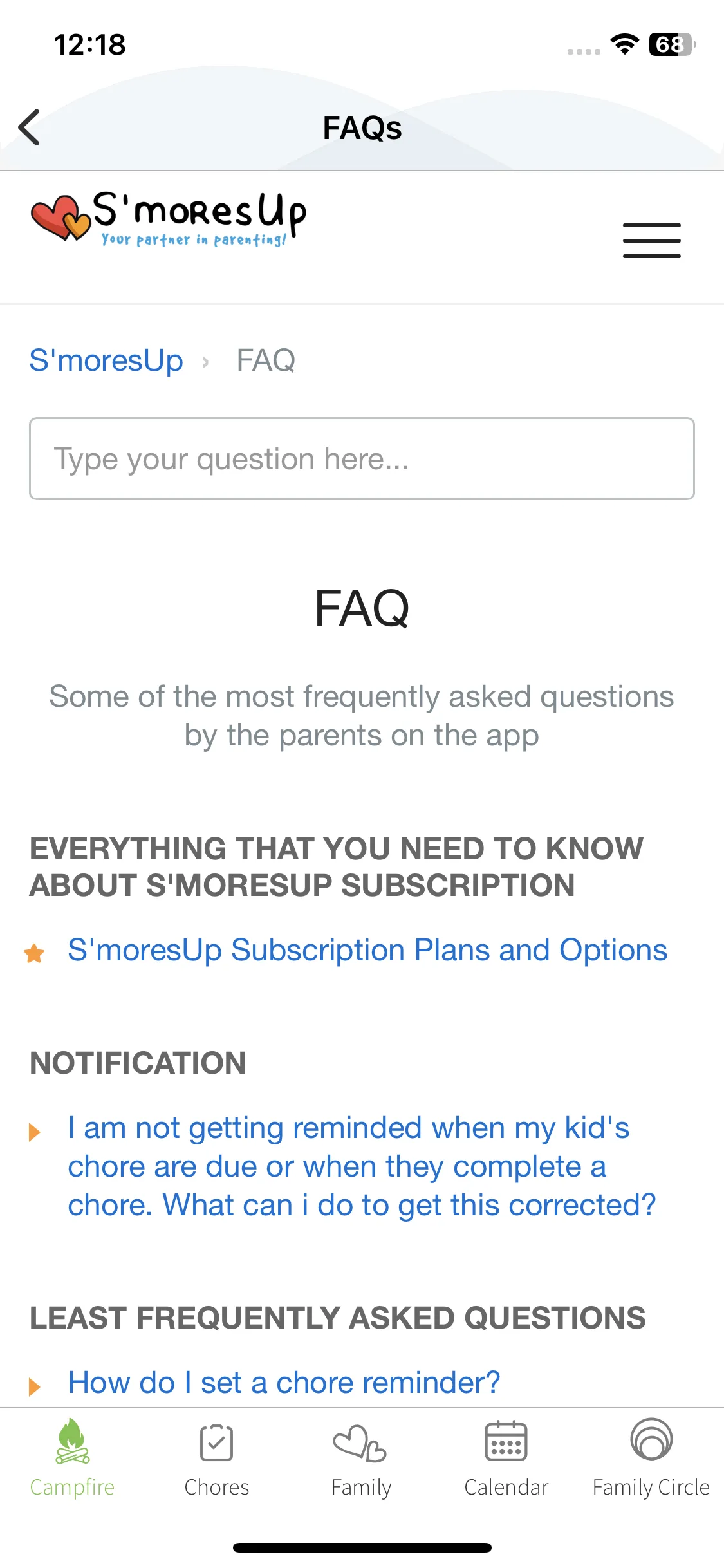Go back from the FAQs page
724x1568 pixels.
click(30, 127)
